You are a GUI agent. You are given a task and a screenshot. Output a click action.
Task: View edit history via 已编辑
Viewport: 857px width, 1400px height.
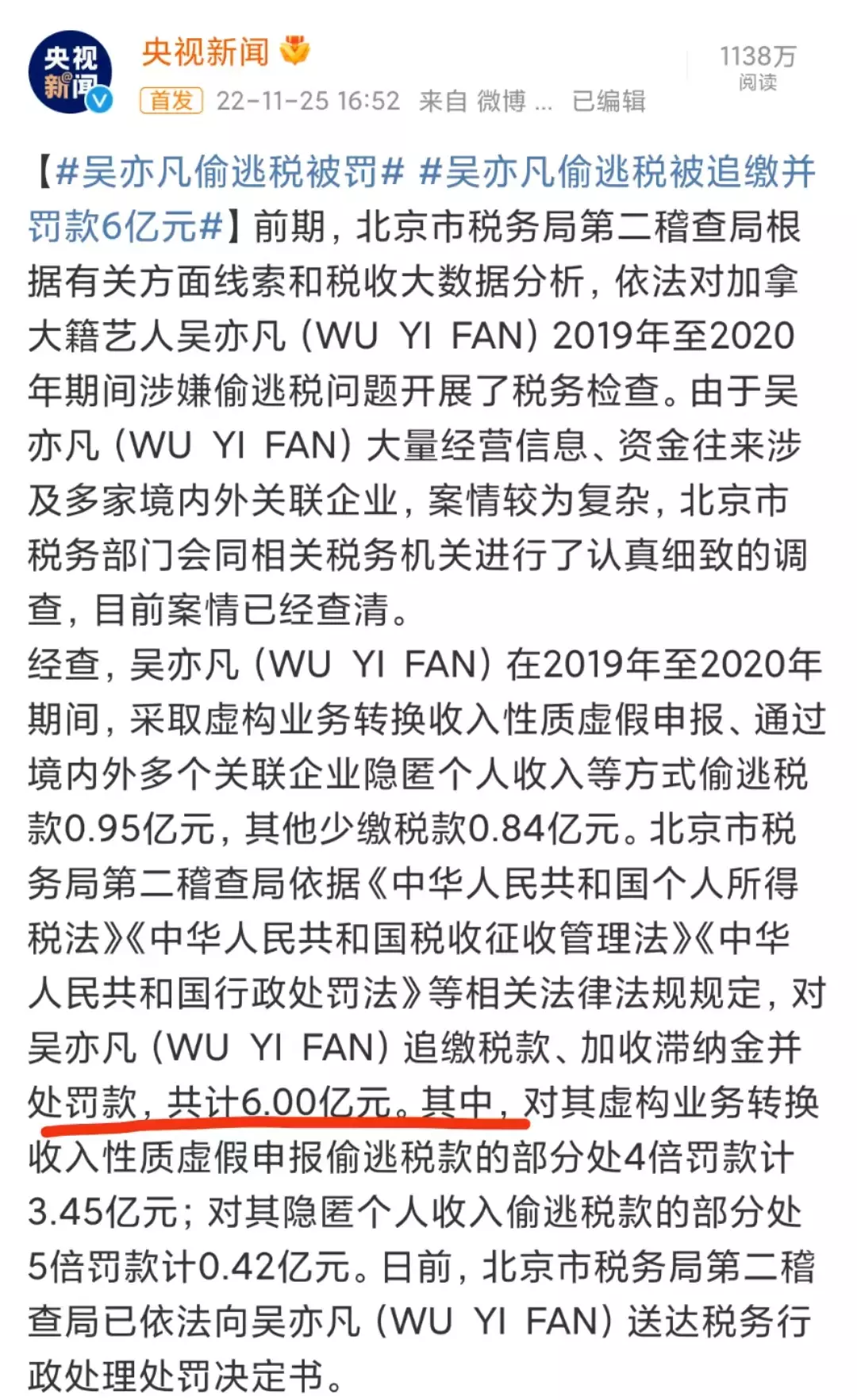point(609,102)
